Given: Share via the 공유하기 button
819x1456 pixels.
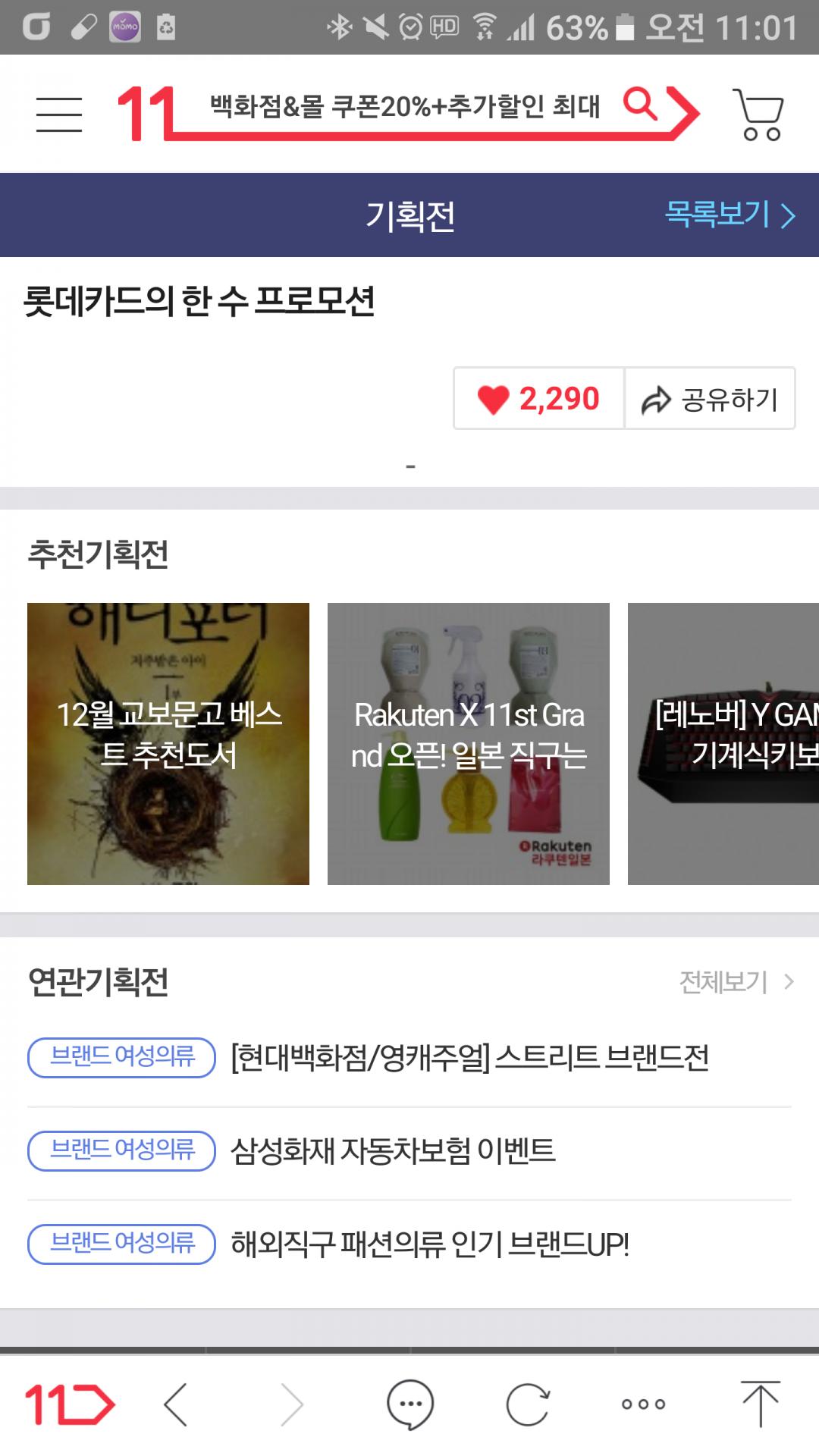Looking at the screenshot, I should click(x=710, y=399).
